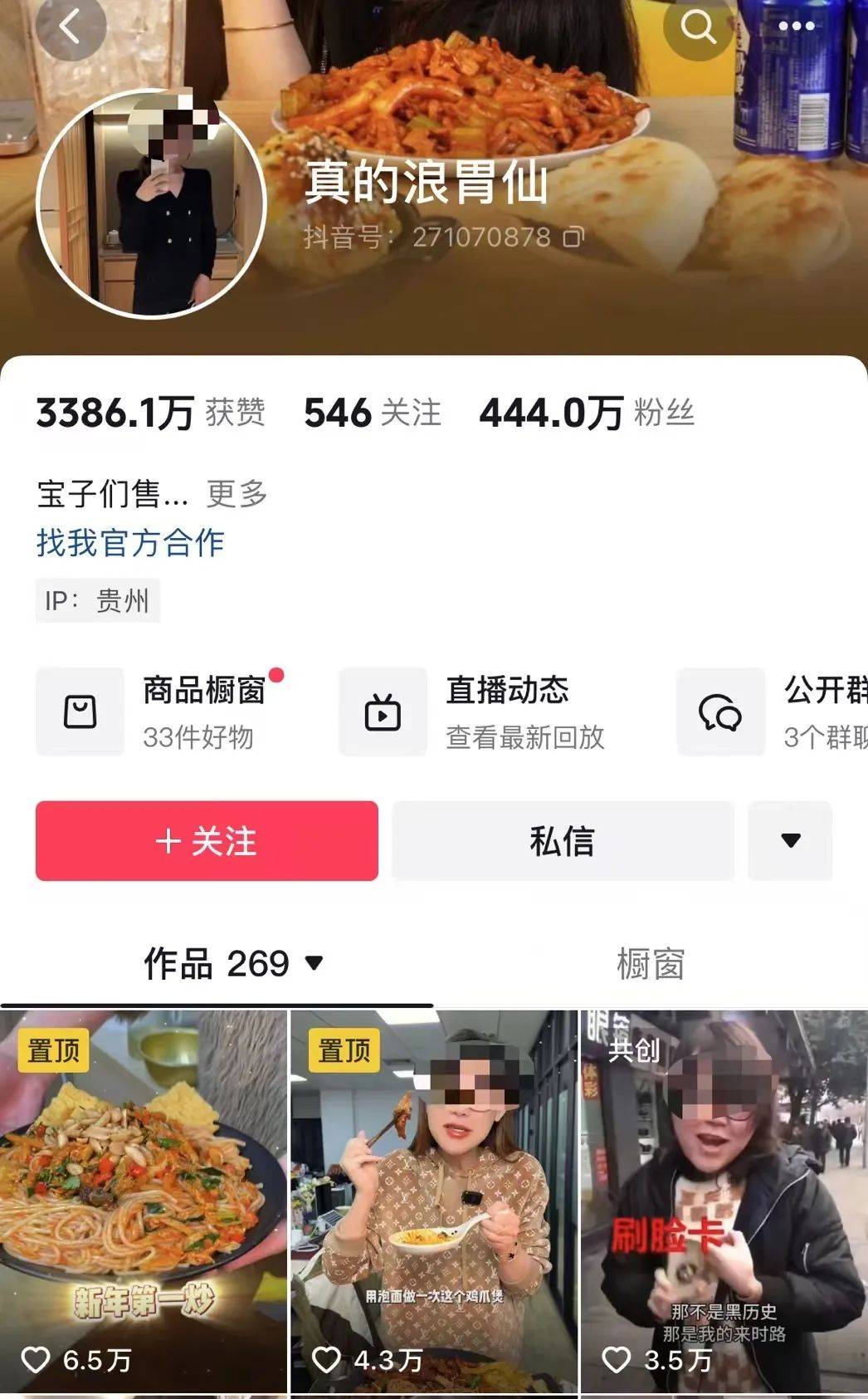View the 546 关注 following list

[372, 413]
